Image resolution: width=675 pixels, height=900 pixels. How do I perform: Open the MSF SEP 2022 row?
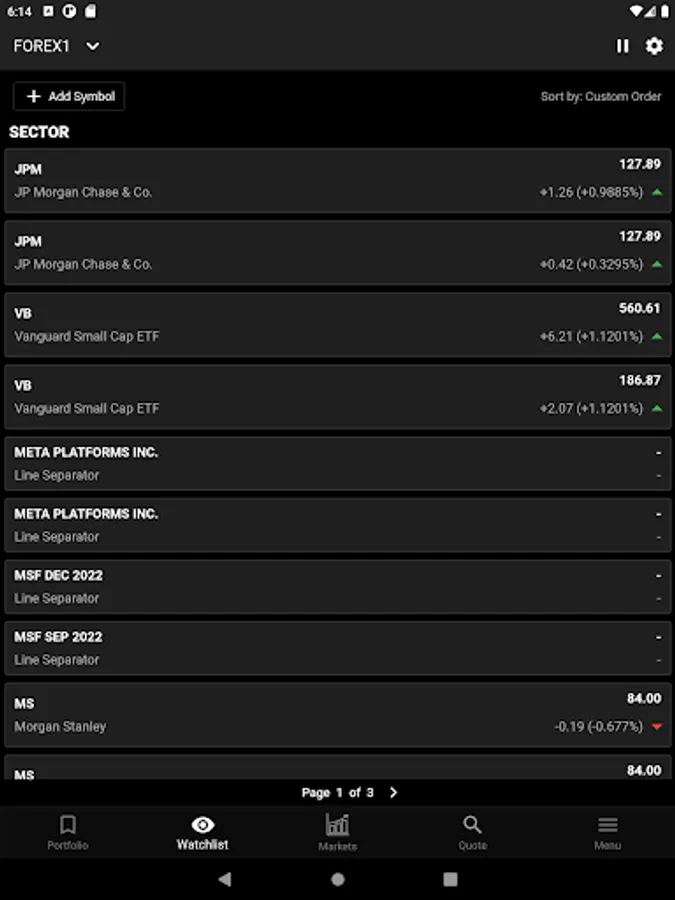338,648
